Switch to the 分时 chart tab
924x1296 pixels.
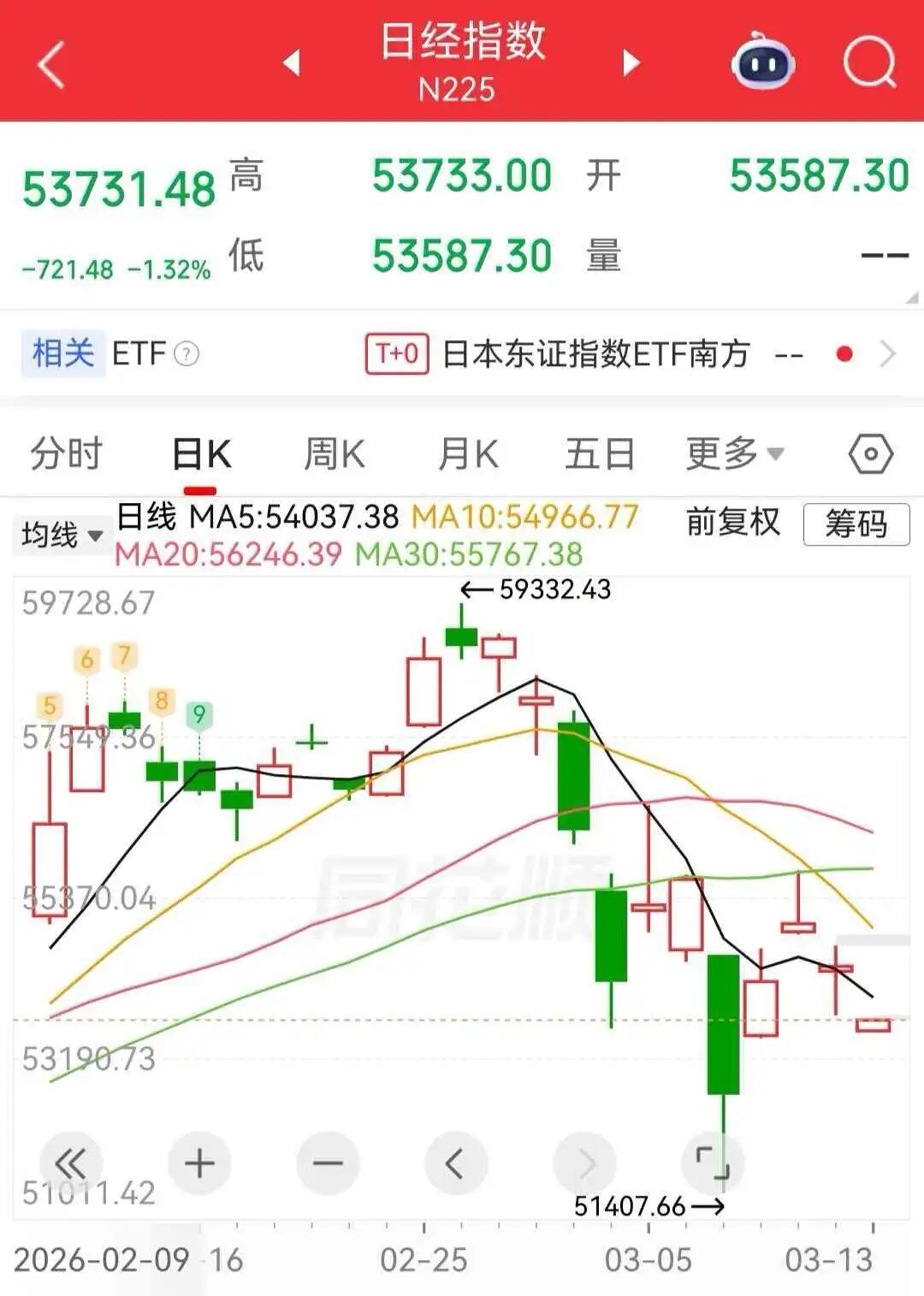(x=66, y=453)
